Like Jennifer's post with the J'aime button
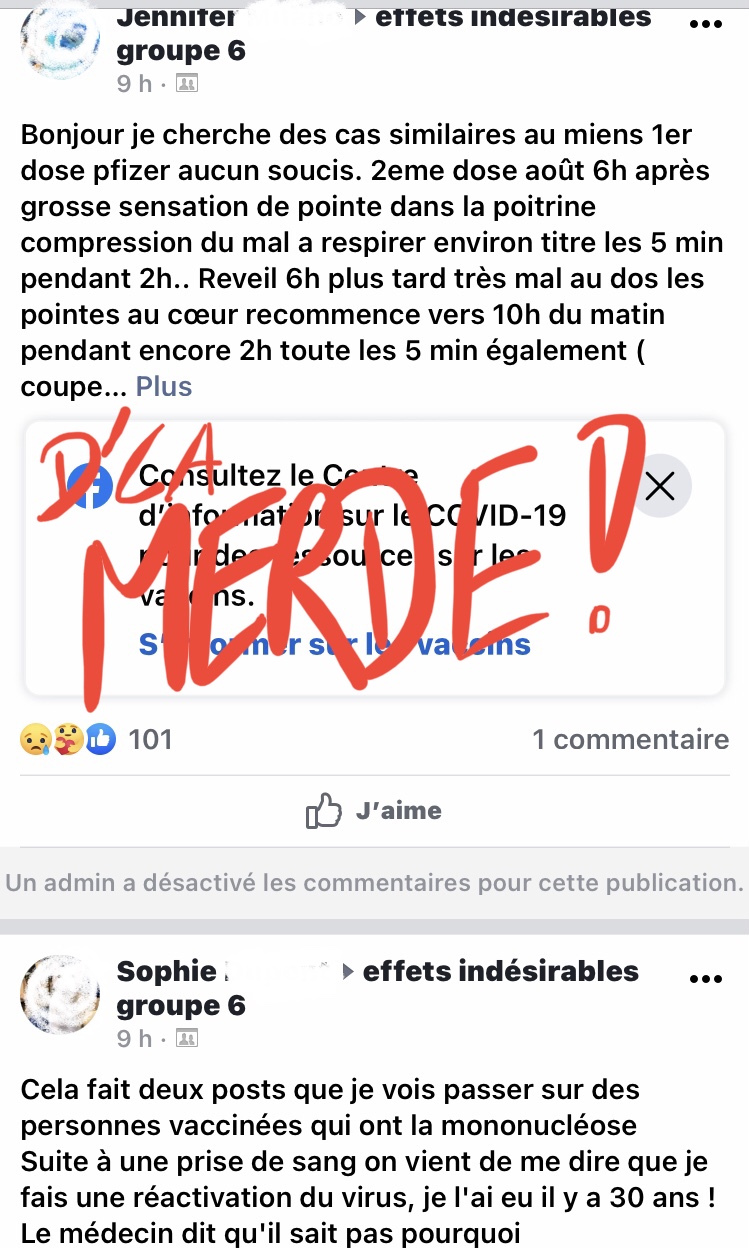 click(x=374, y=810)
